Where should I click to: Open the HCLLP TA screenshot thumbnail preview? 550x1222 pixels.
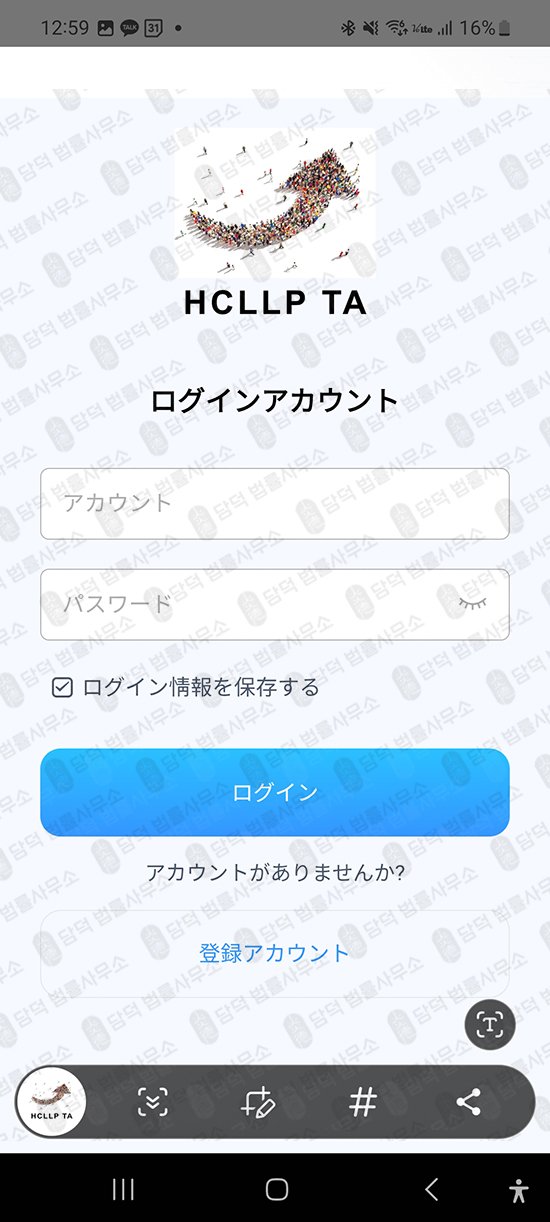[x=51, y=1102]
